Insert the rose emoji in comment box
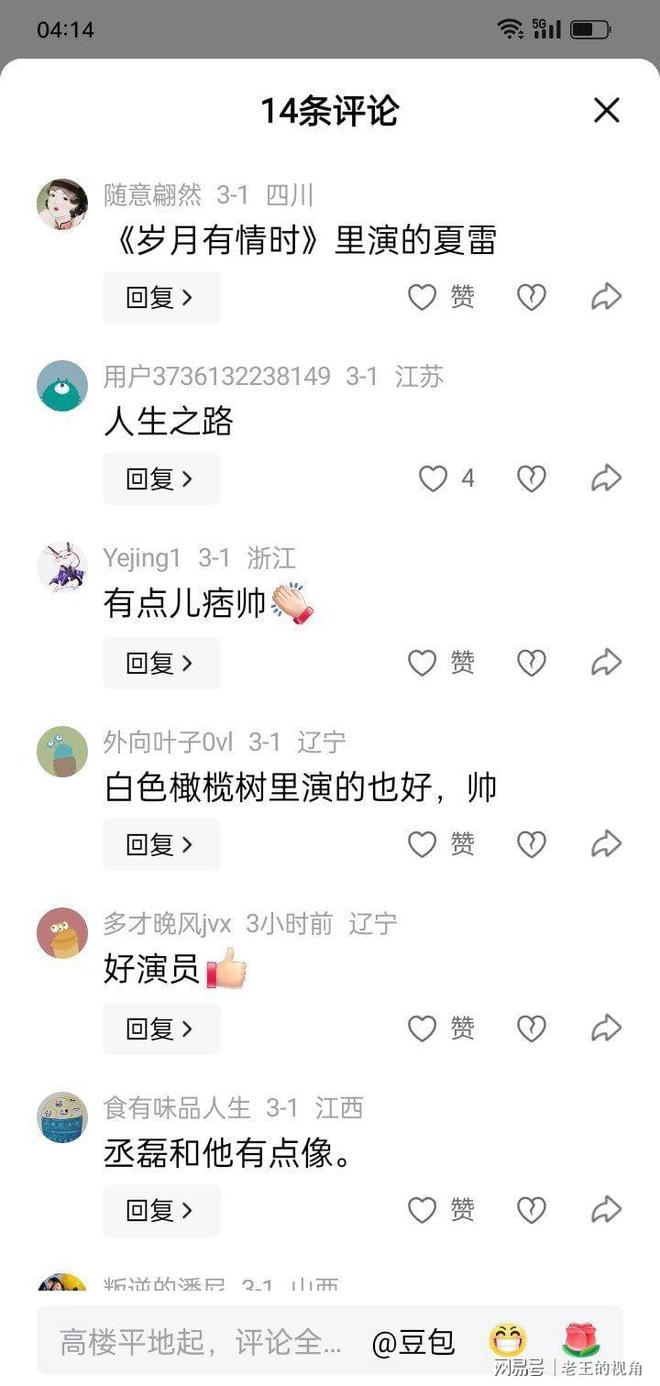Screen dimensions: 660x1386 581,1340
